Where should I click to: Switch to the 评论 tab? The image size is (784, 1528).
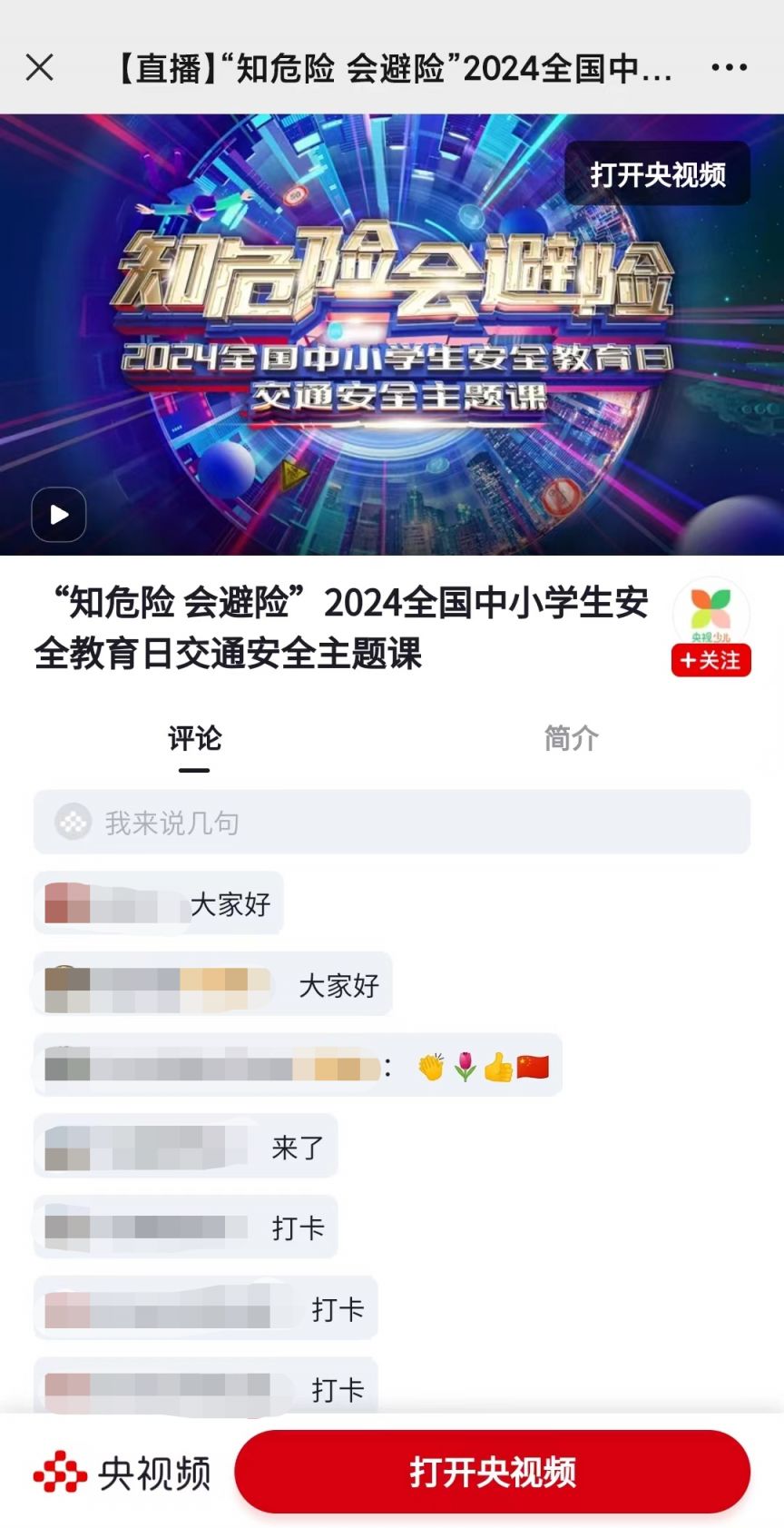[194, 739]
